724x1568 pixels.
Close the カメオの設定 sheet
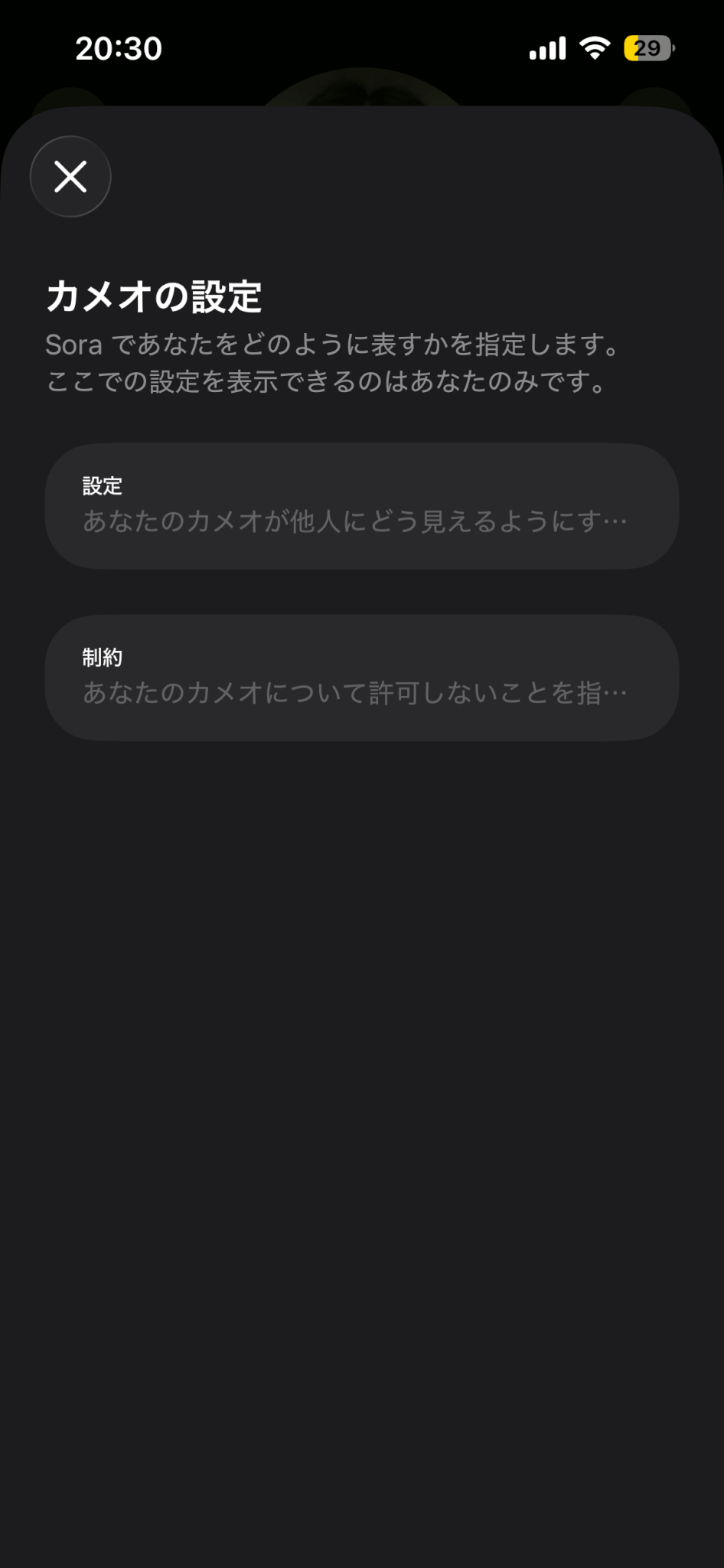[70, 177]
